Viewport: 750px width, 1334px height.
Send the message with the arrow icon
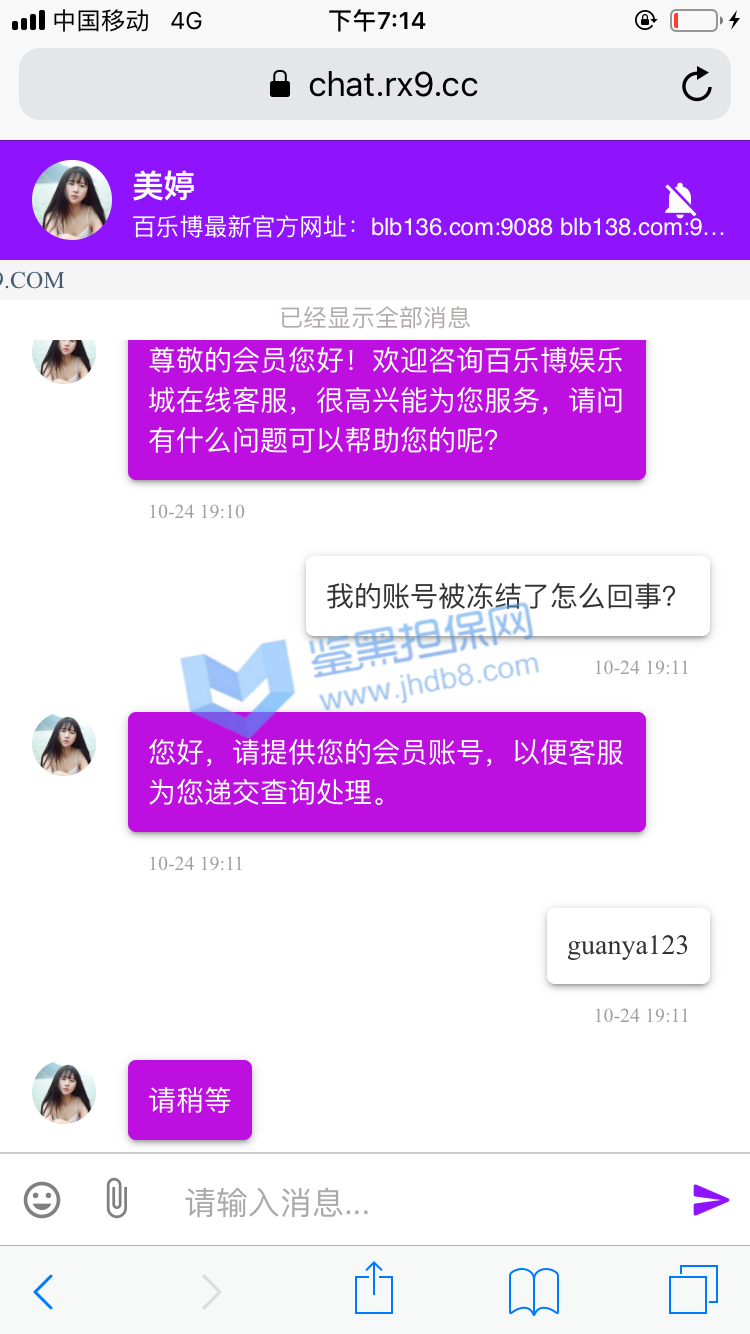click(x=710, y=1199)
